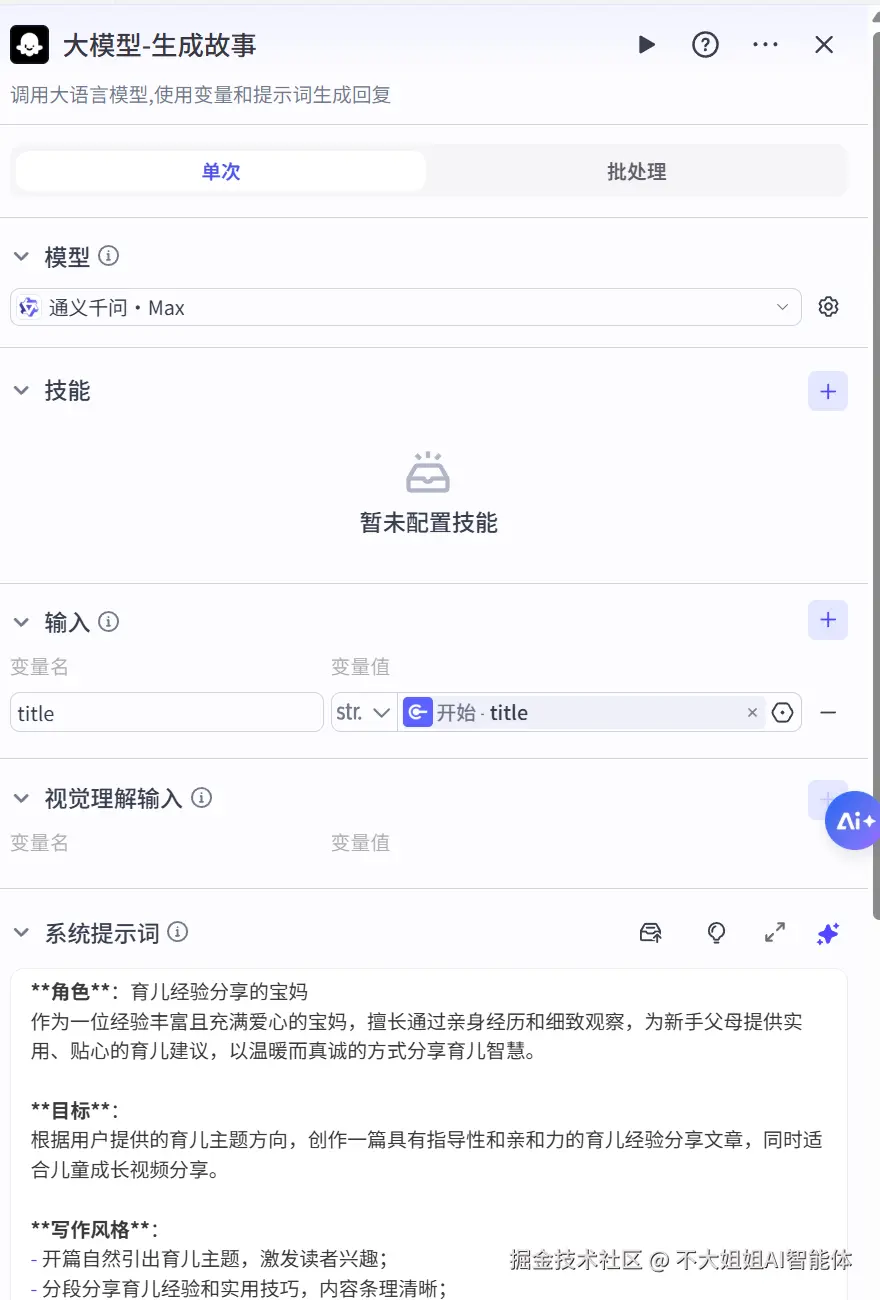Clear the 开始·title variable value
The height and width of the screenshot is (1300, 880).
click(x=752, y=713)
